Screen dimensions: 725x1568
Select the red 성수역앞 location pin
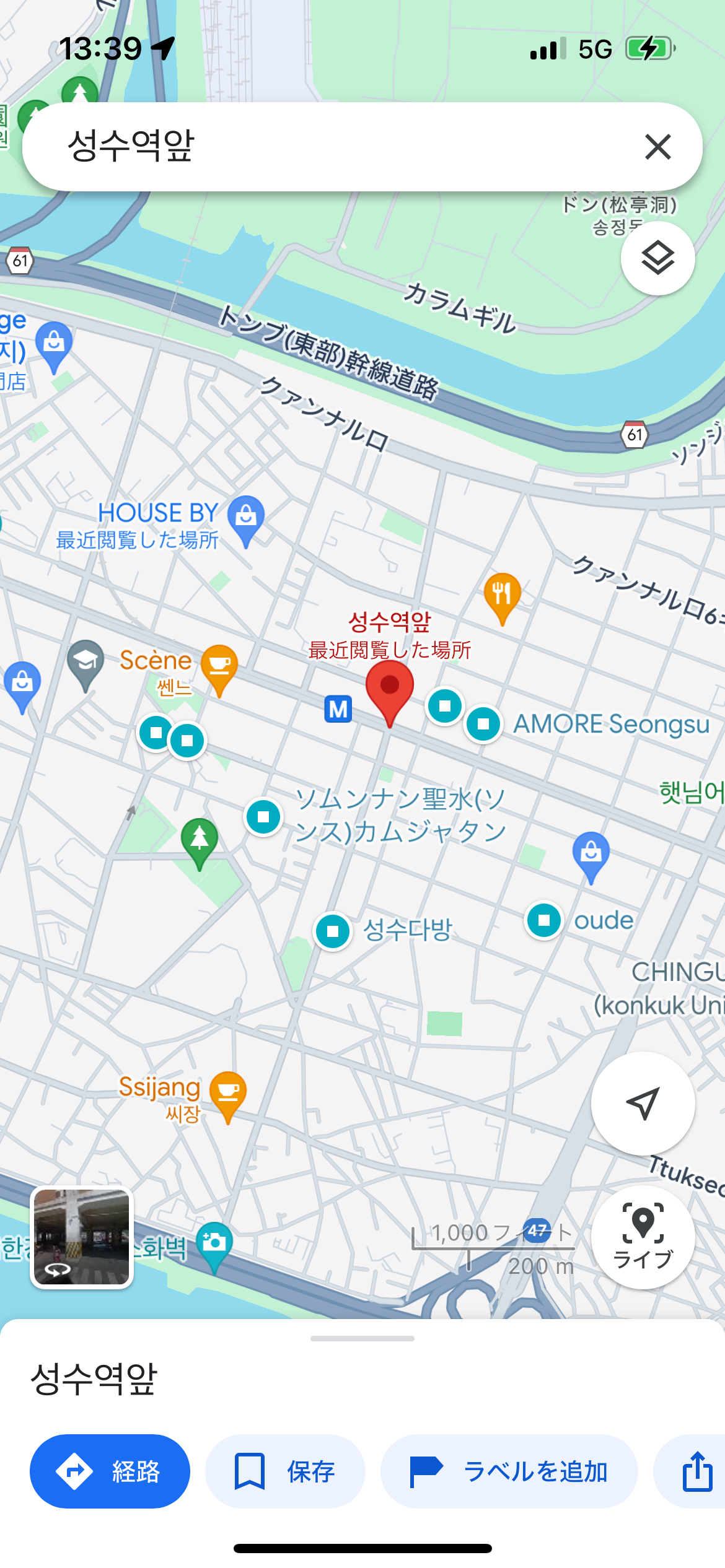click(x=389, y=689)
